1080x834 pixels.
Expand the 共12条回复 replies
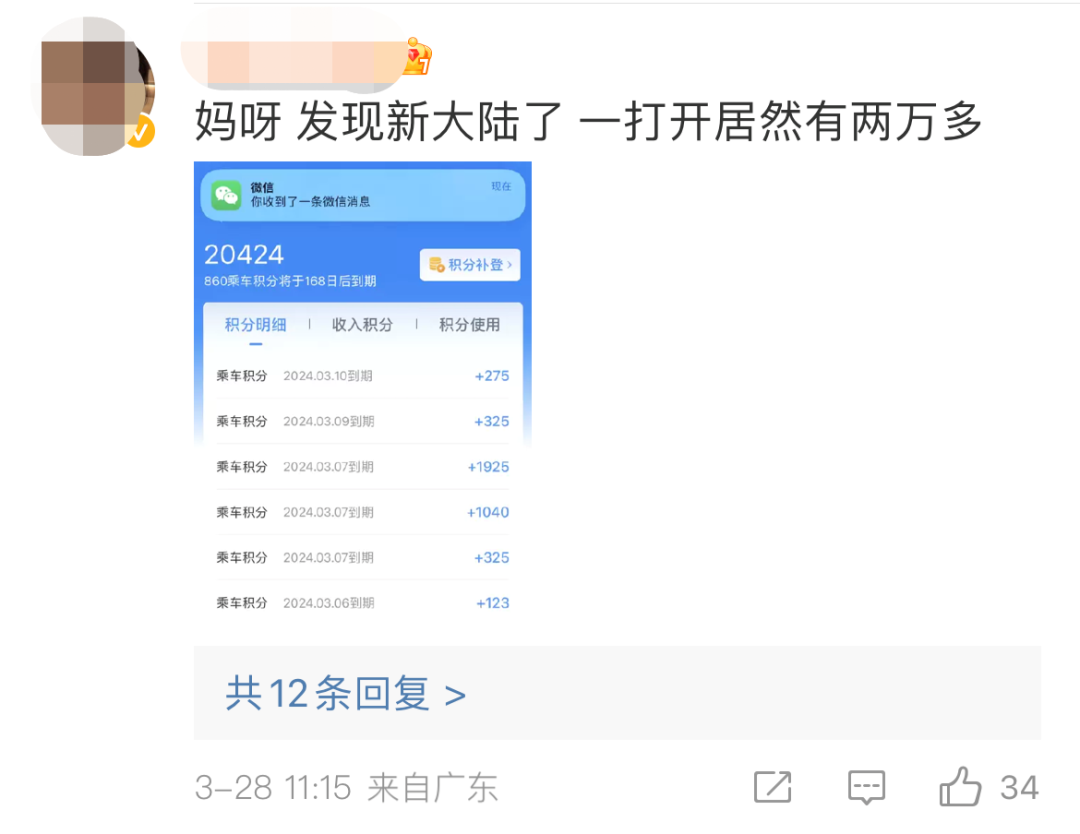click(345, 693)
